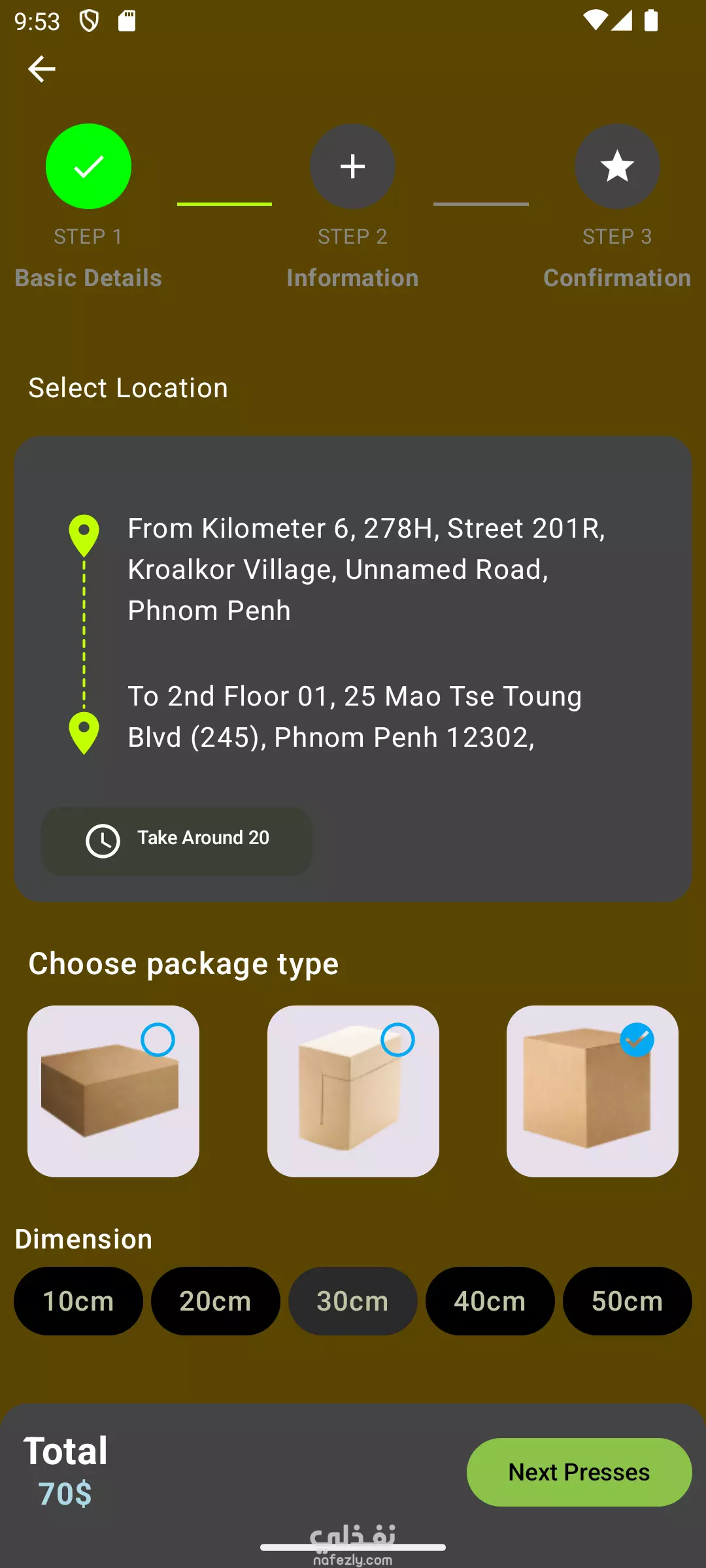706x1568 pixels.
Task: Tap the checked large cube box package
Action: tap(592, 1091)
